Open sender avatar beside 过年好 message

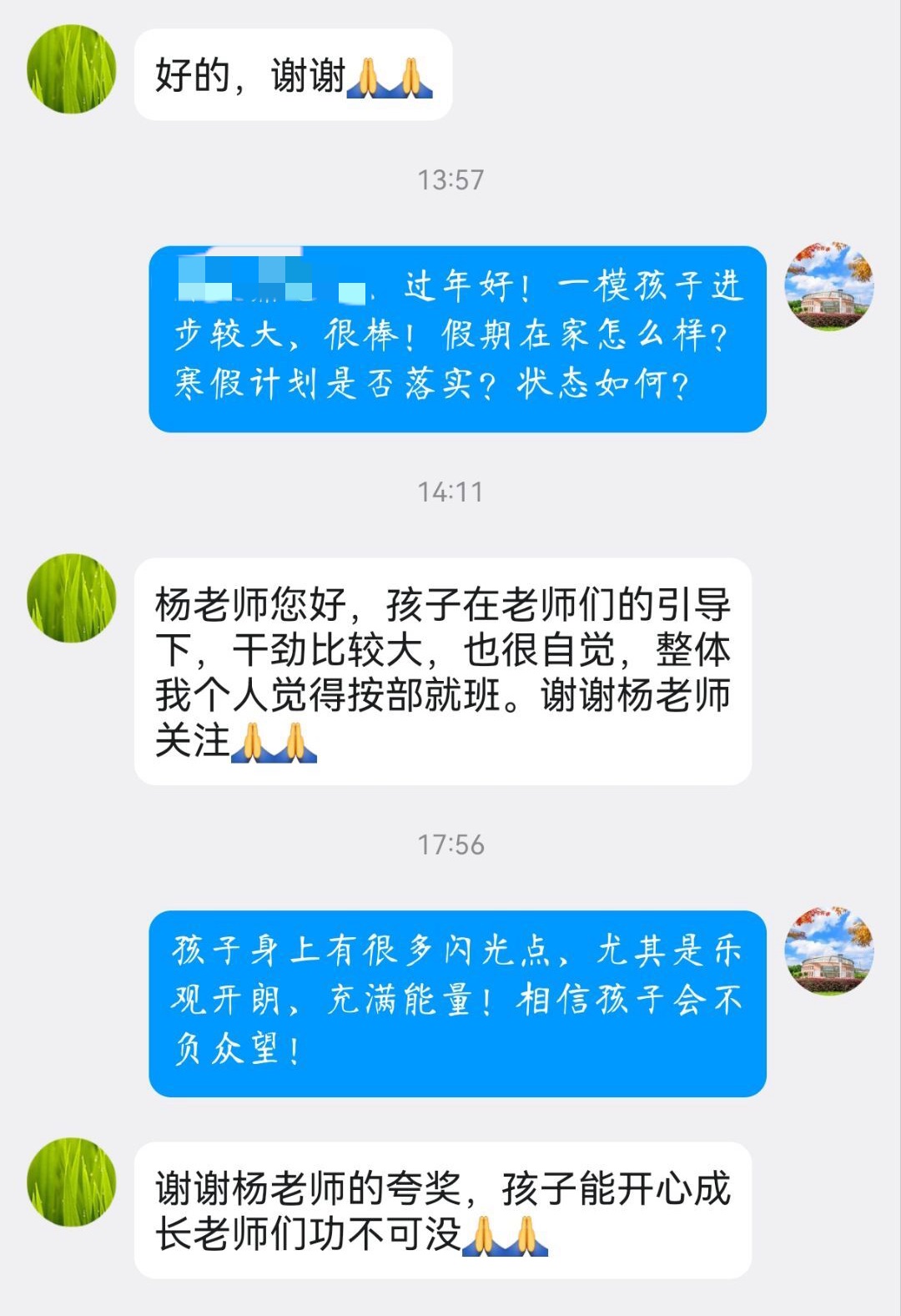(x=828, y=287)
